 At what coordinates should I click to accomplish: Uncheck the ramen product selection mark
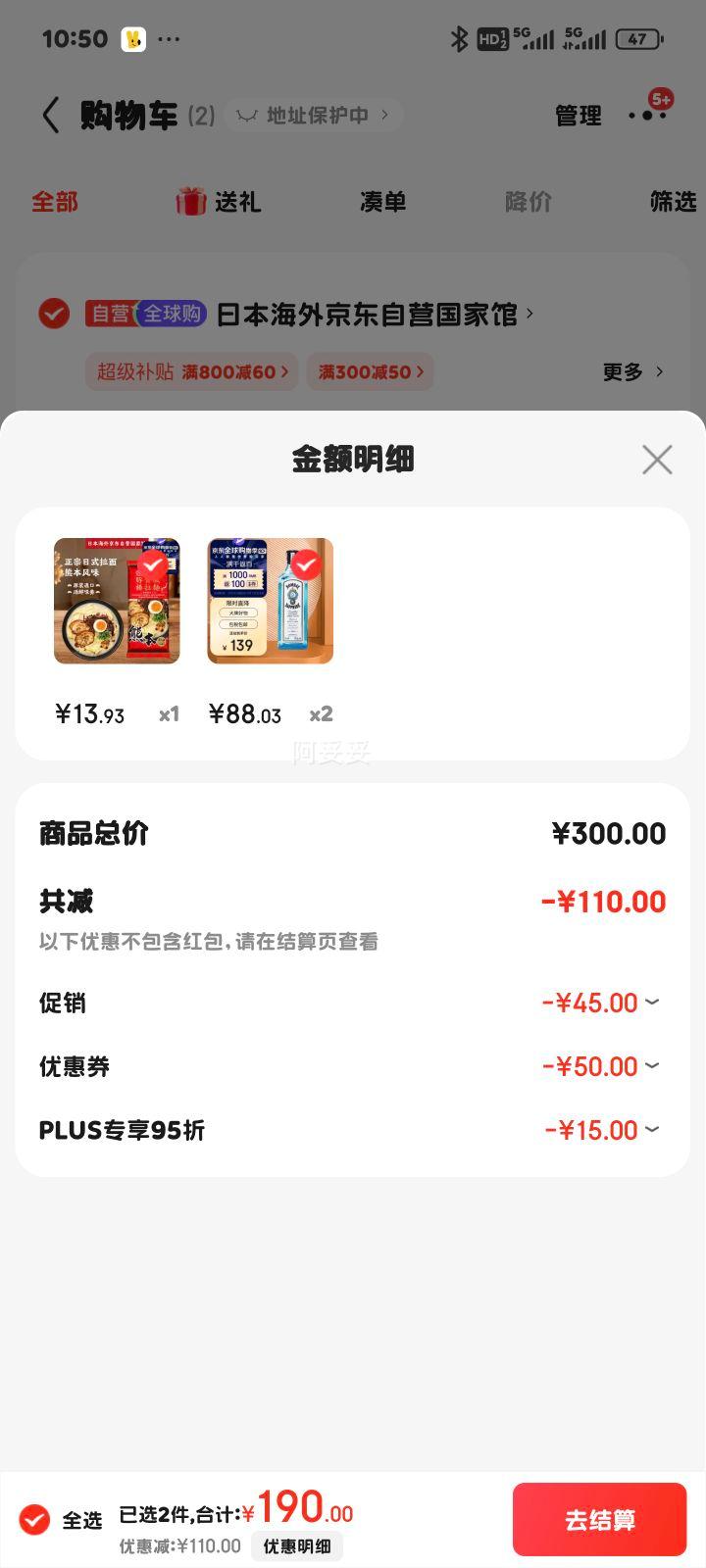click(152, 564)
